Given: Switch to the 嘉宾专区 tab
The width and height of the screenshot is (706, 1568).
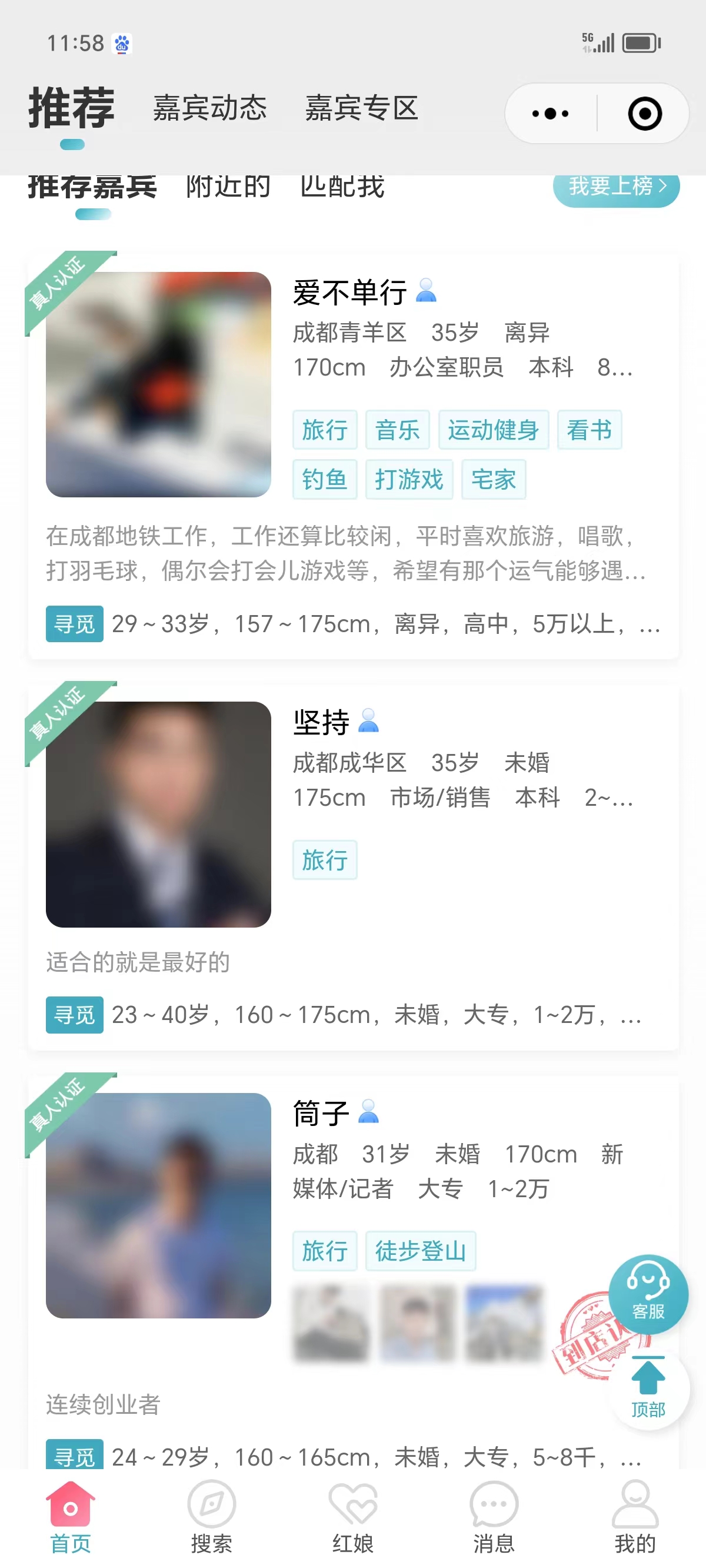Looking at the screenshot, I should point(361,108).
